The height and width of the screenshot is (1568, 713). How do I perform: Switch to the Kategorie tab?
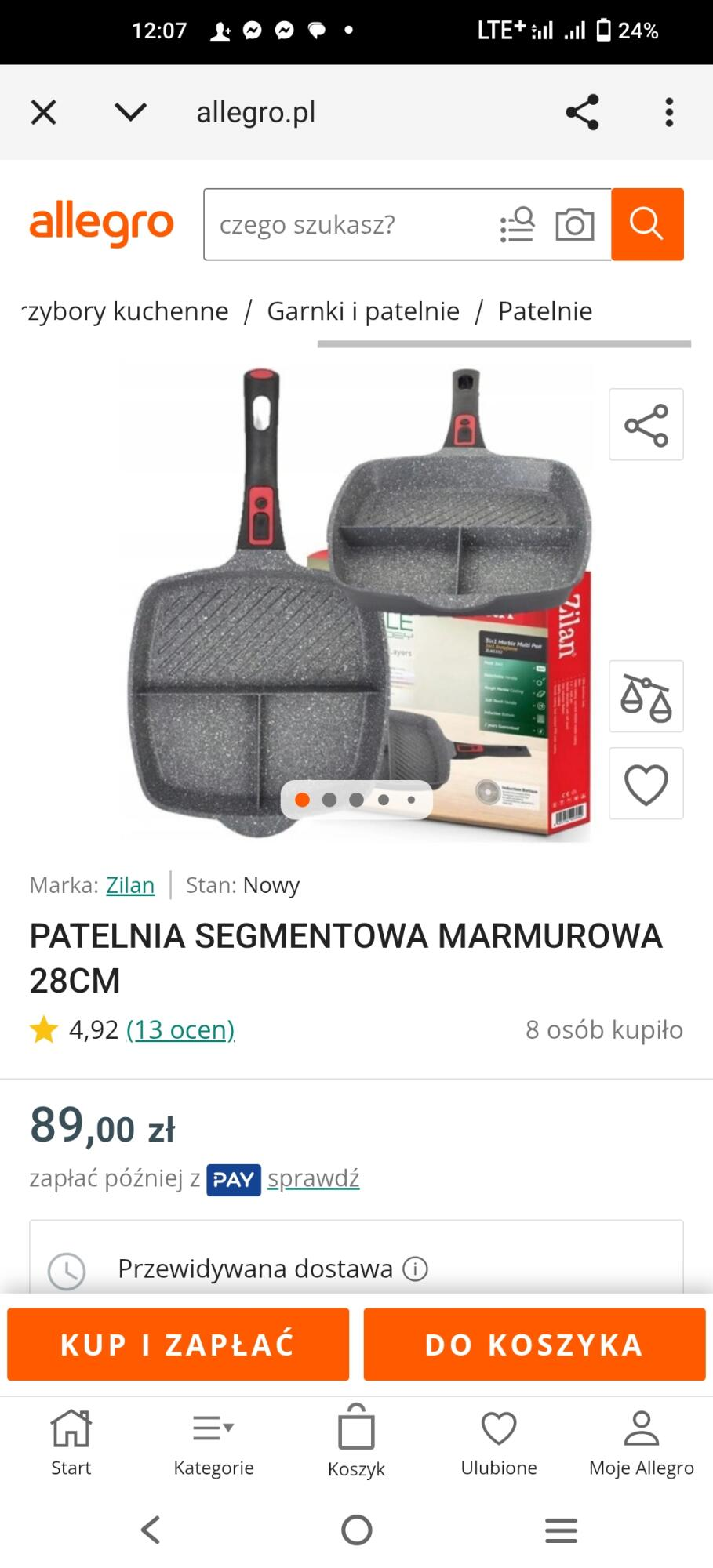point(213,1444)
